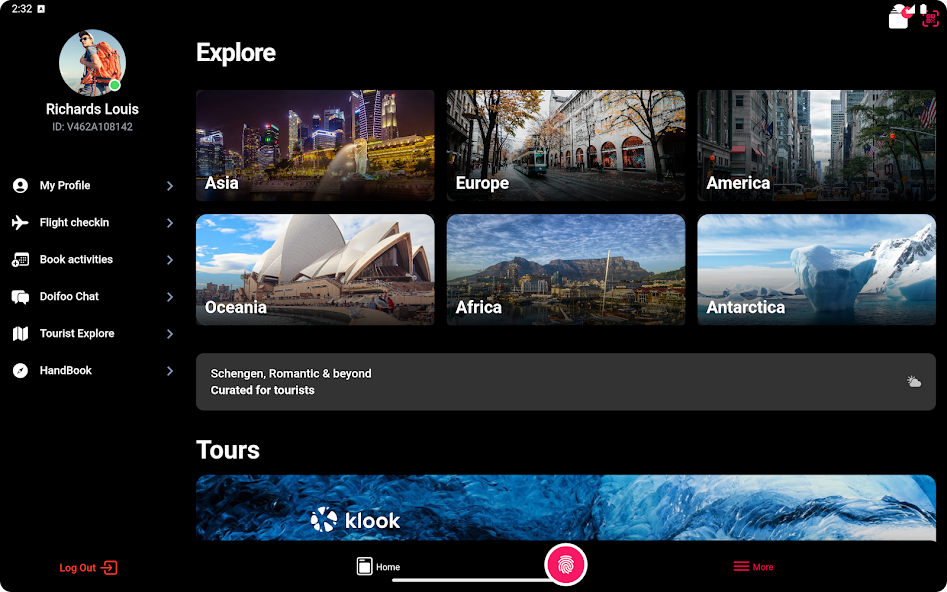Open the bag icon with red badge
Image resolution: width=947 pixels, height=592 pixels.
[x=899, y=17]
